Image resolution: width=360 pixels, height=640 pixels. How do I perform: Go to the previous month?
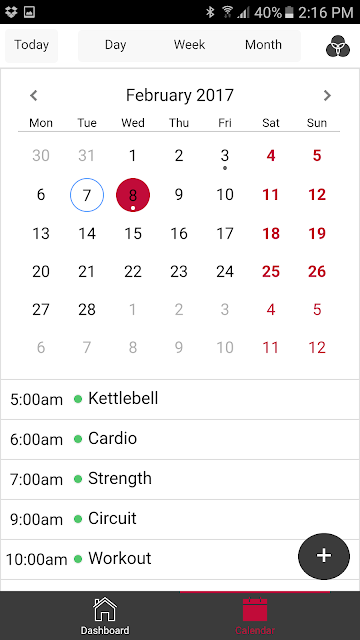(x=34, y=96)
